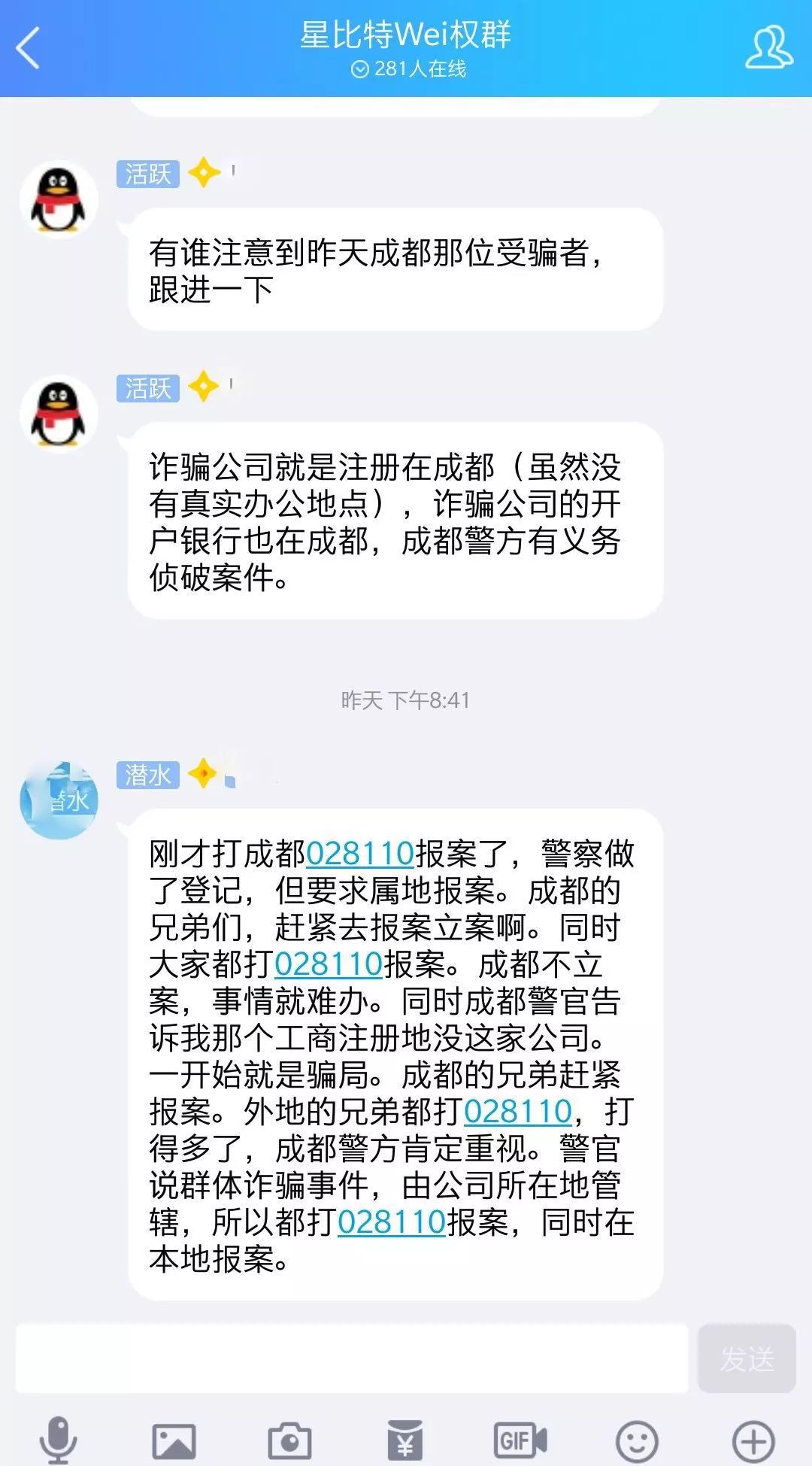Expand more options with the plus icon
The height and width of the screenshot is (1466, 812).
click(753, 1440)
